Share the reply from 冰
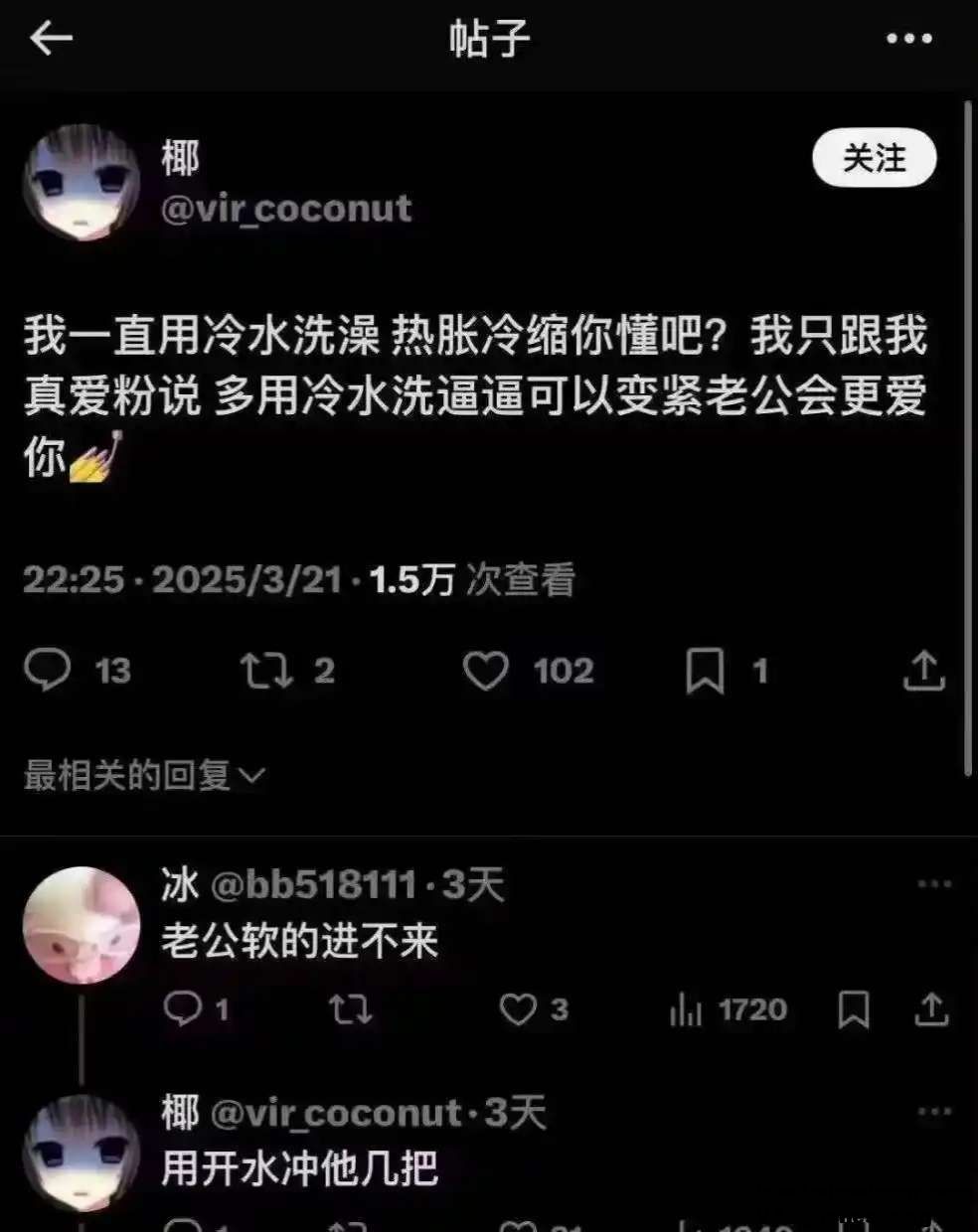978x1232 pixels. pyautogui.click(x=931, y=1009)
